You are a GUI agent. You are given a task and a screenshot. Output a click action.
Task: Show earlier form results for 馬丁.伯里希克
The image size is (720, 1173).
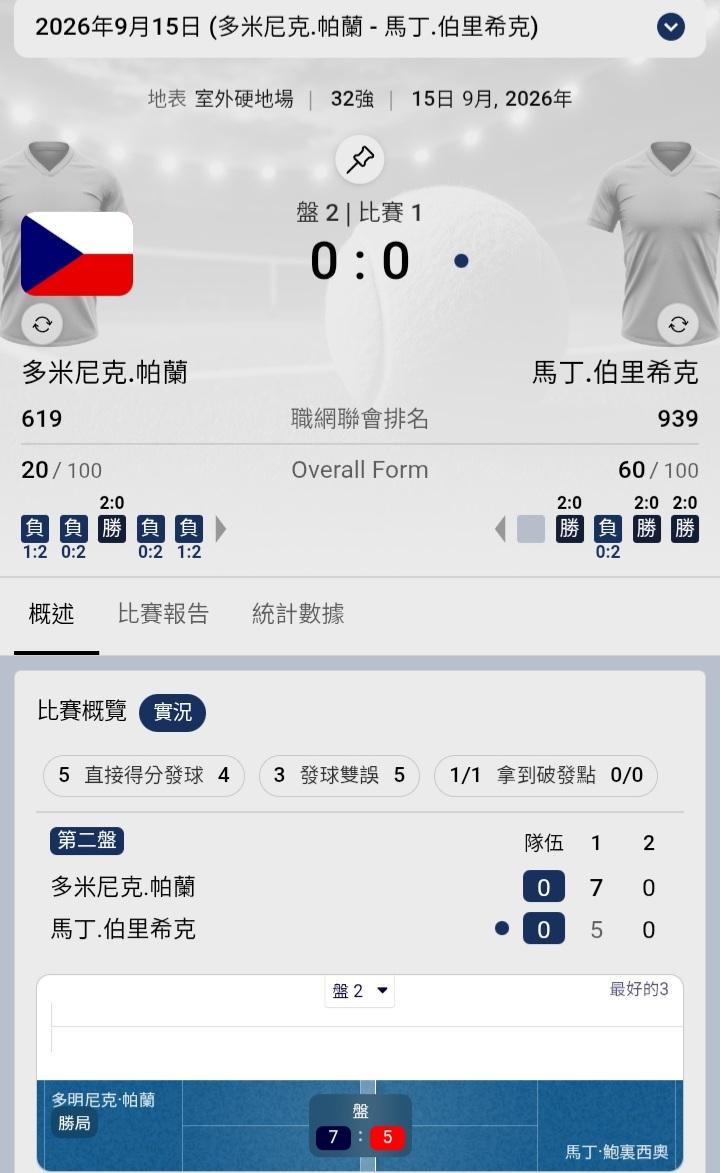point(500,529)
